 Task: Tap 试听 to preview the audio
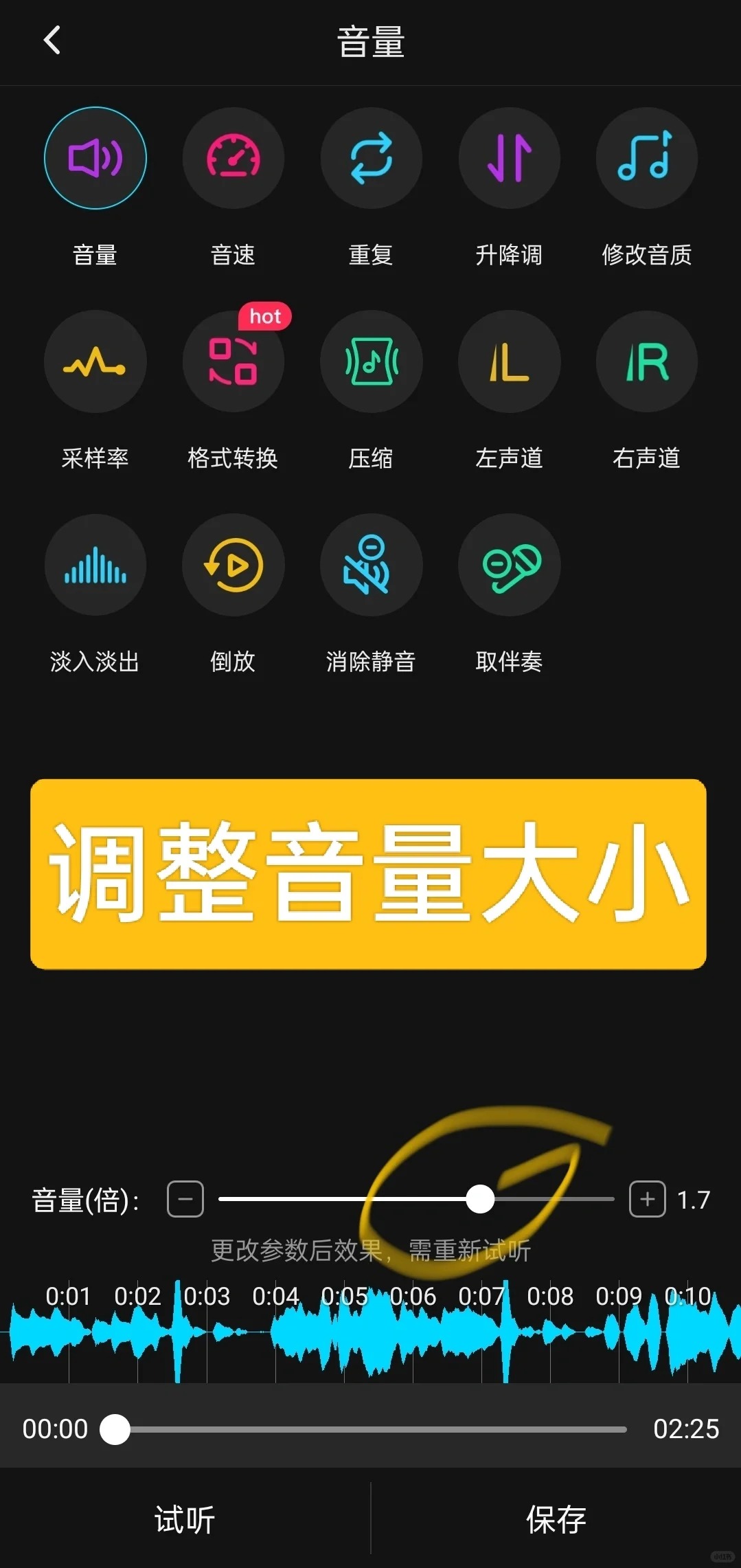(185, 1519)
